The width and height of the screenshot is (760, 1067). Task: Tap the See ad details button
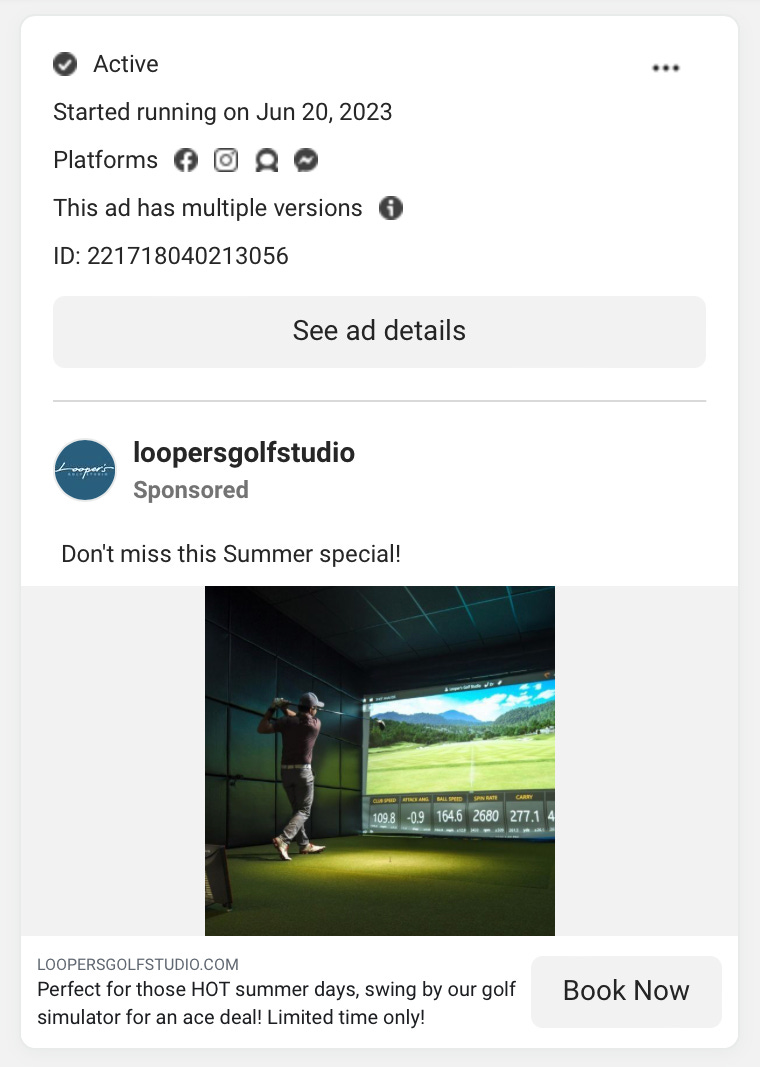pos(379,331)
